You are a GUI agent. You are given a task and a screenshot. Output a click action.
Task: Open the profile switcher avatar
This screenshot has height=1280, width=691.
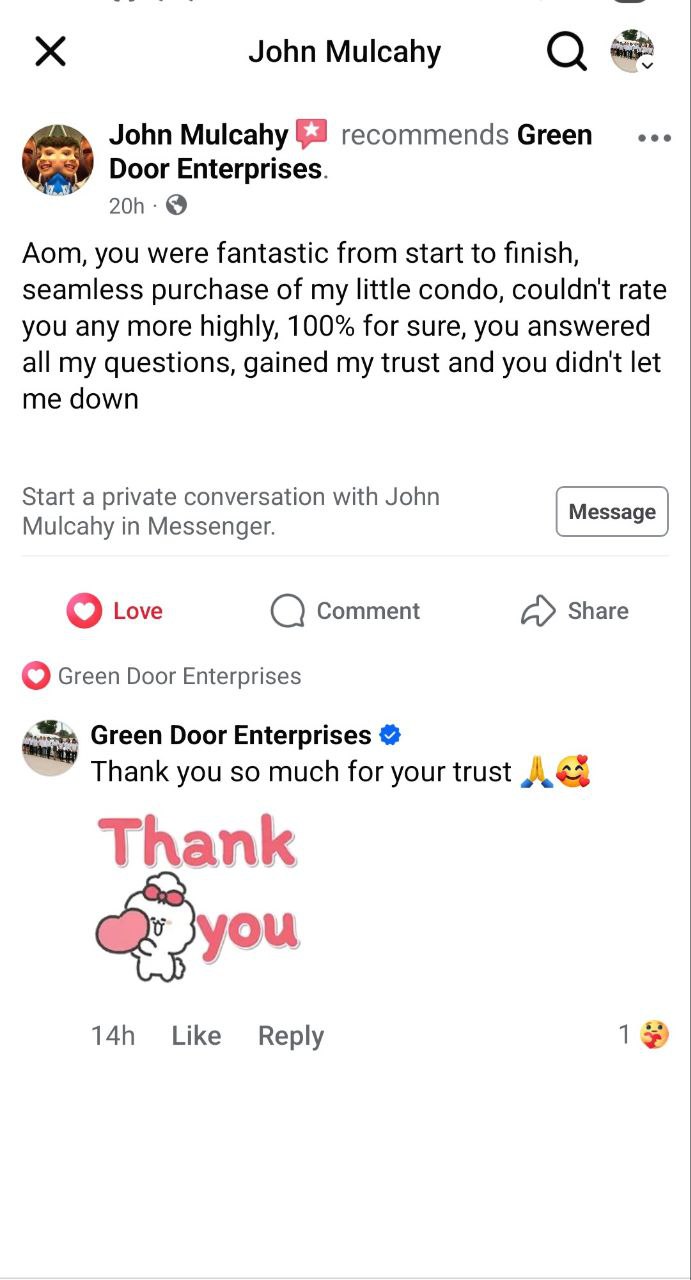632,52
